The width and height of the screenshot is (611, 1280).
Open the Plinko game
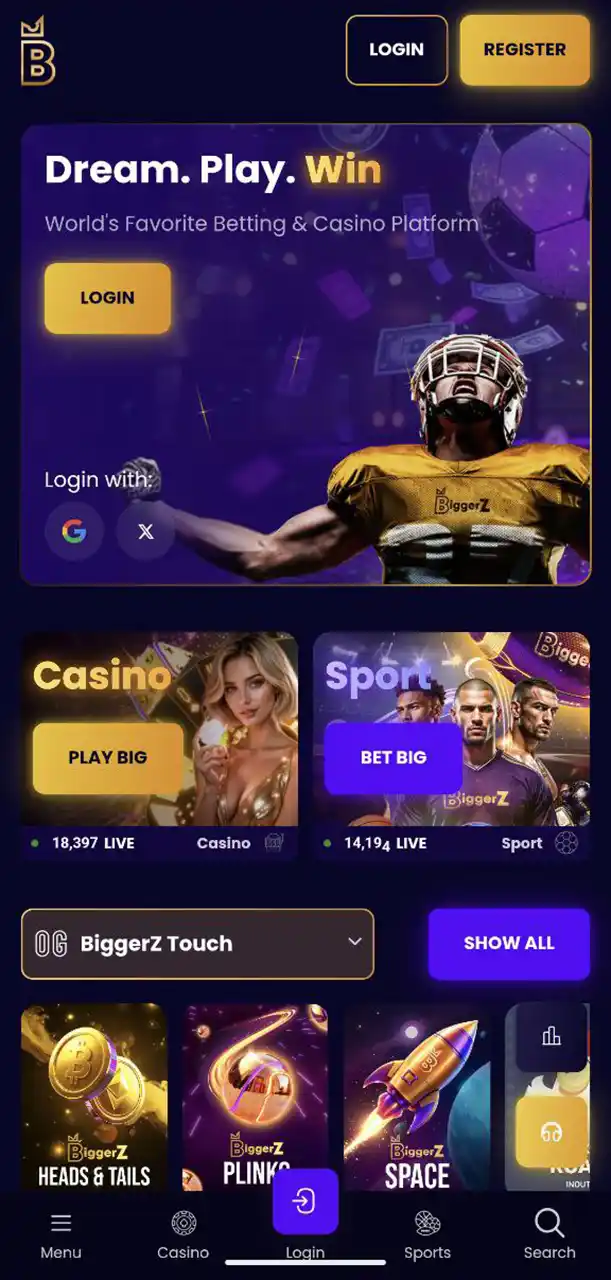tap(255, 1095)
